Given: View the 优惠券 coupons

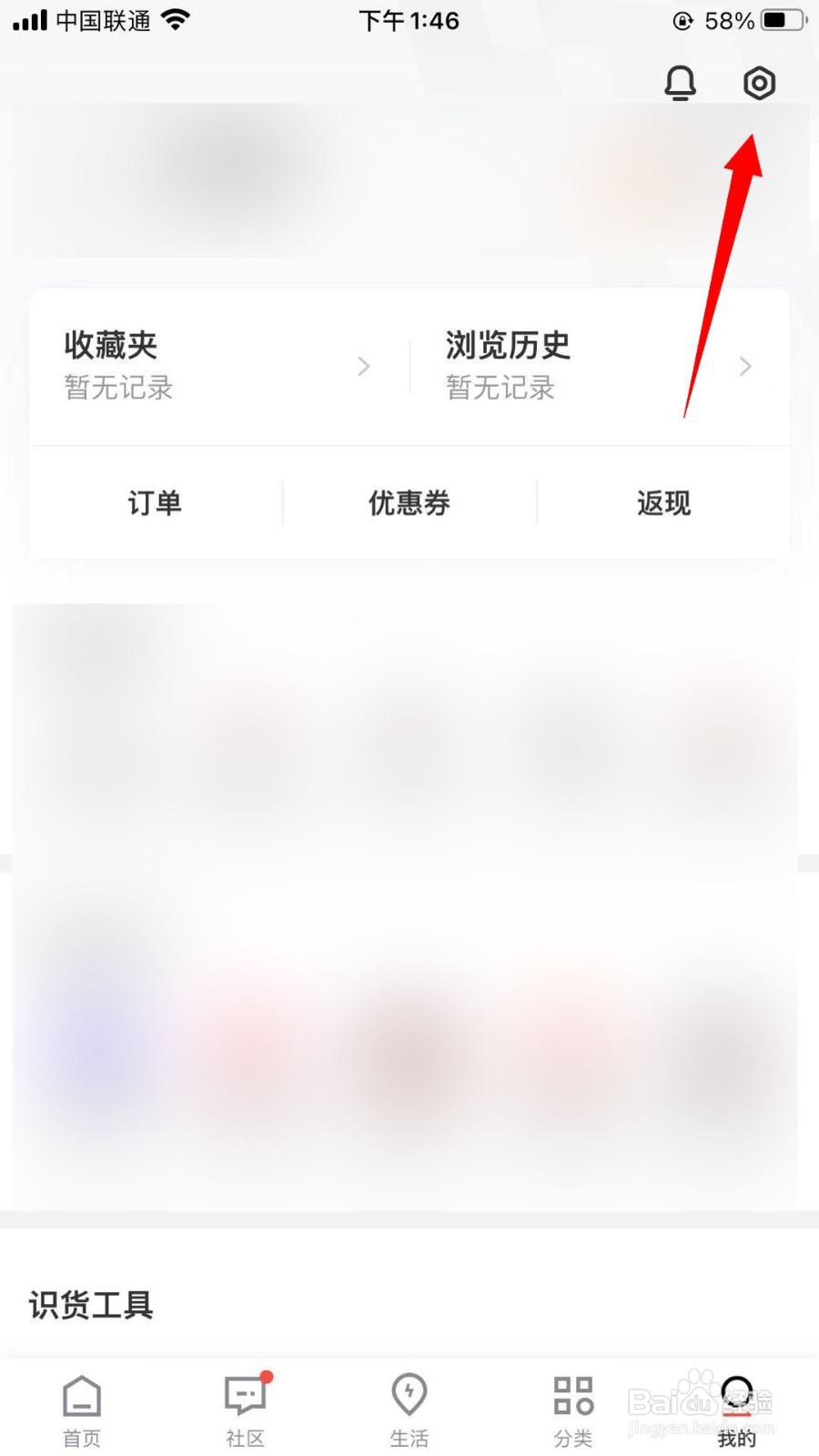Looking at the screenshot, I should click(409, 502).
